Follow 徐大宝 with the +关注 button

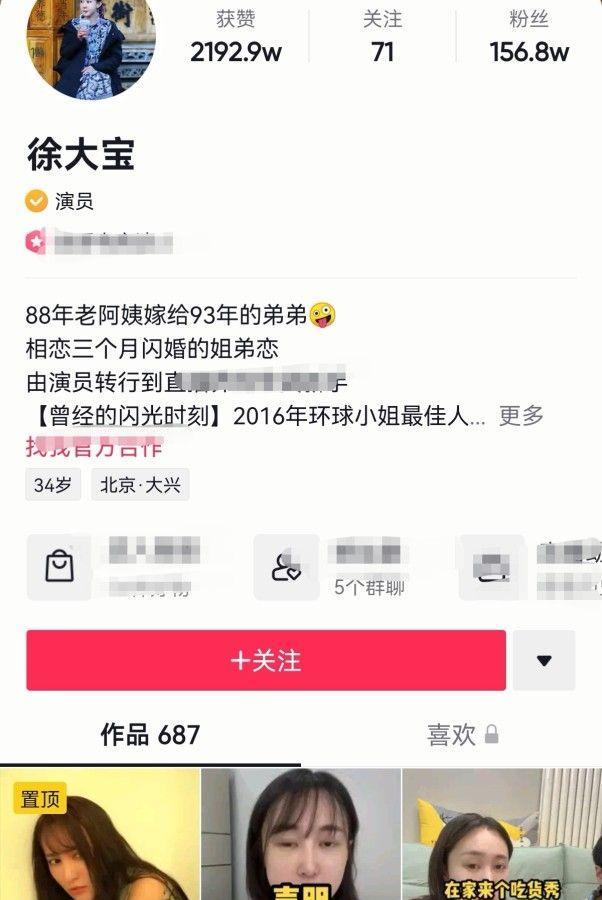pyautogui.click(x=266, y=661)
